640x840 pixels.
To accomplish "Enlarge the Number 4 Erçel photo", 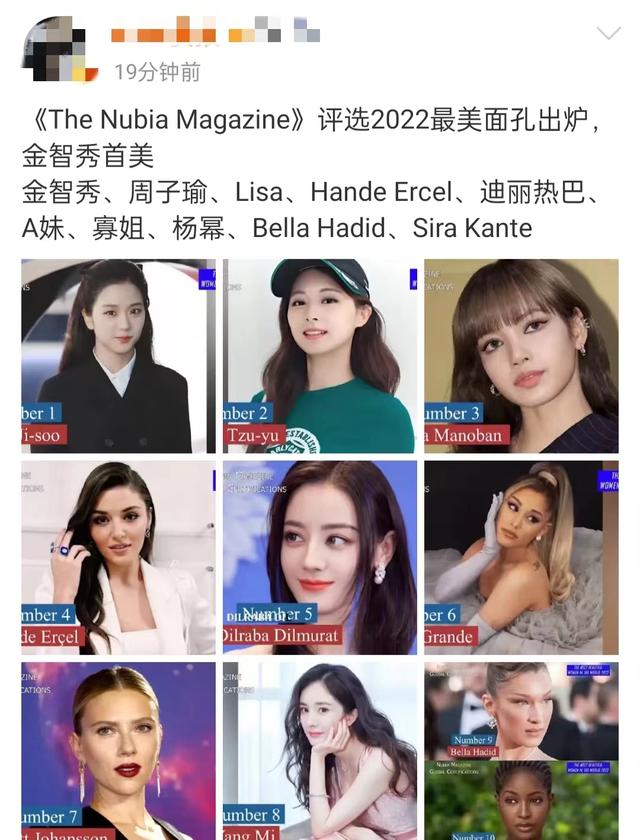I will [118, 557].
